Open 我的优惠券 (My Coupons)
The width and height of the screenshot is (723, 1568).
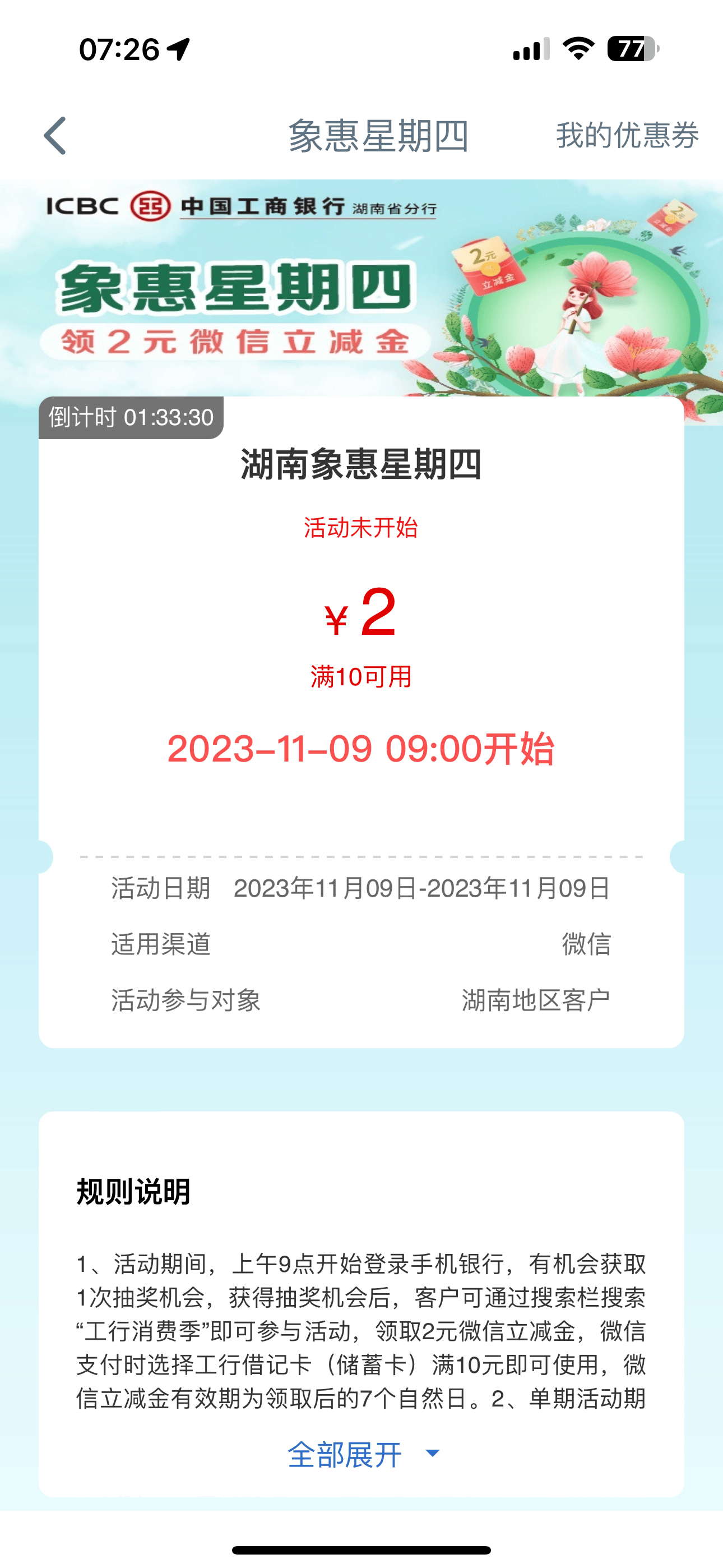[626, 135]
